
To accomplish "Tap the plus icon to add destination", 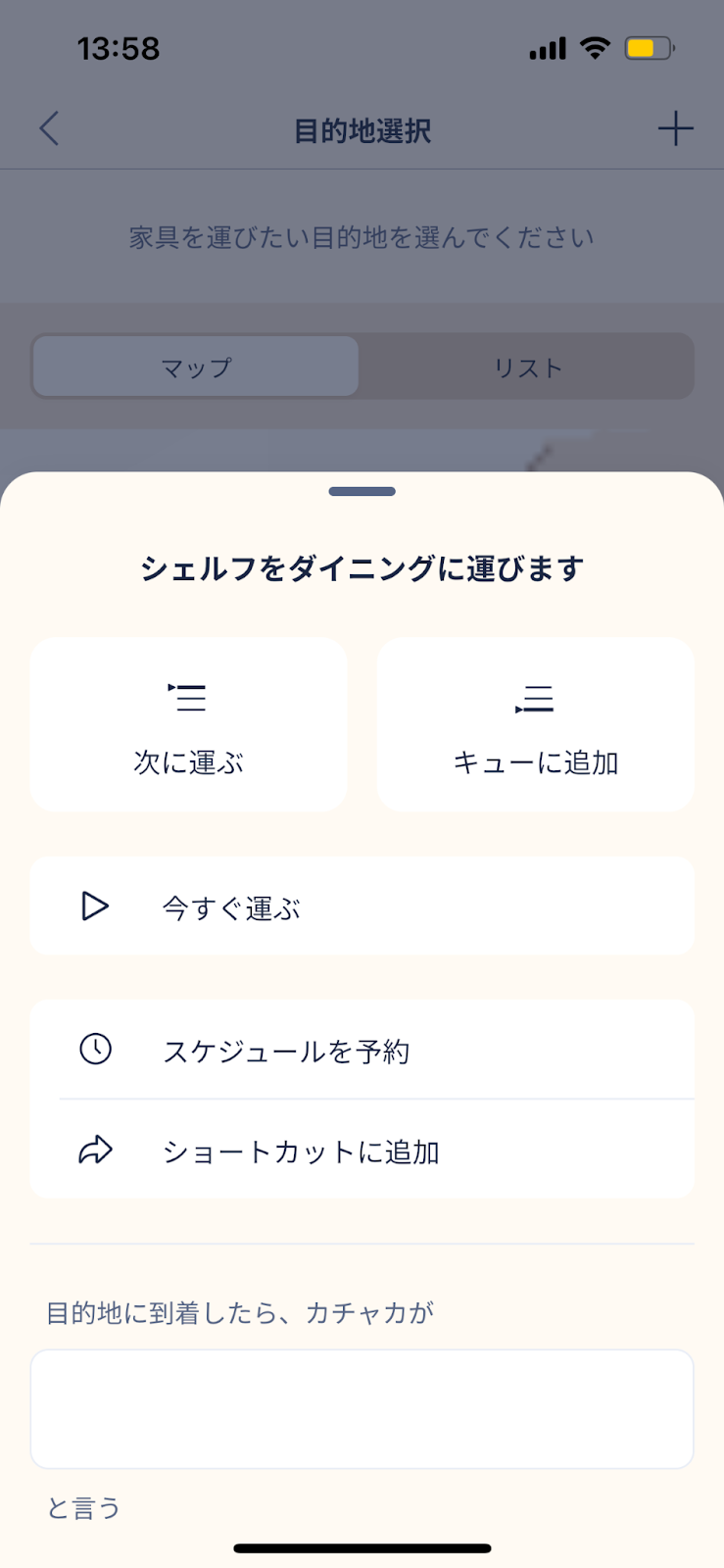I will coord(675,128).
